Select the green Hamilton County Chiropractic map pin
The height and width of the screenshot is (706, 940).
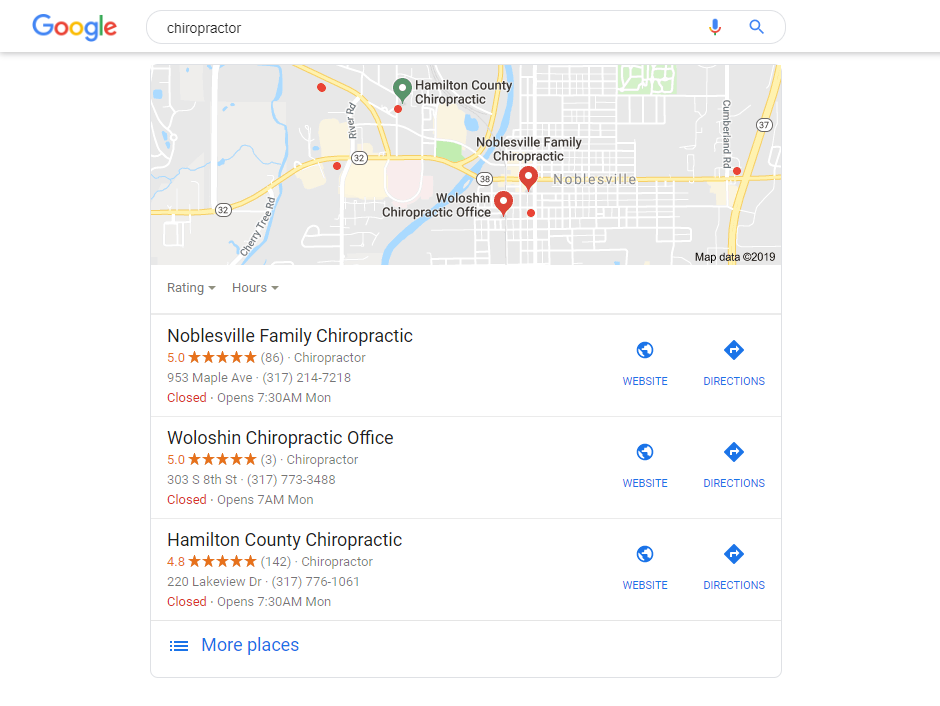[402, 89]
